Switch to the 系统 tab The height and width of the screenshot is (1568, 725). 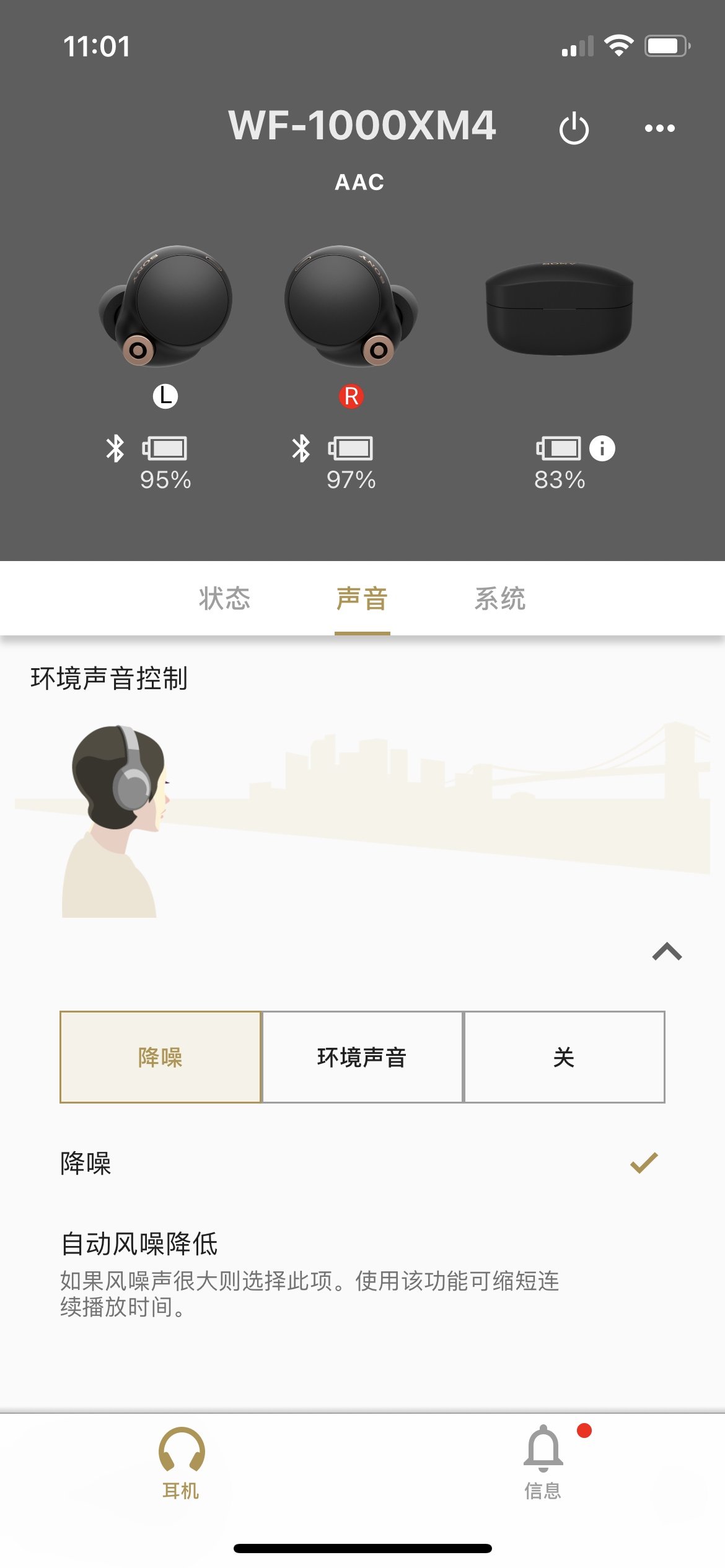tap(501, 598)
